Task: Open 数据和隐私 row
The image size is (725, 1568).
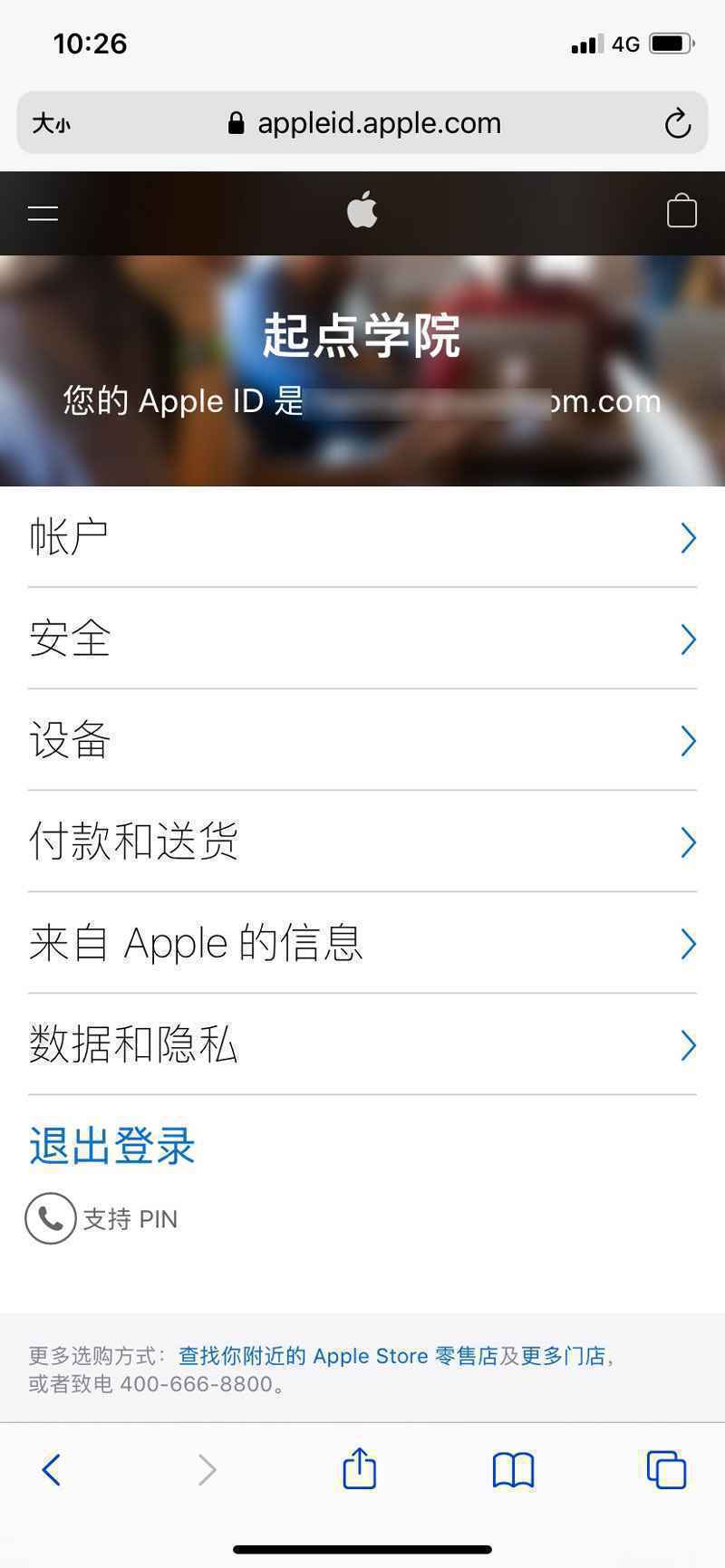Action: 362,1044
